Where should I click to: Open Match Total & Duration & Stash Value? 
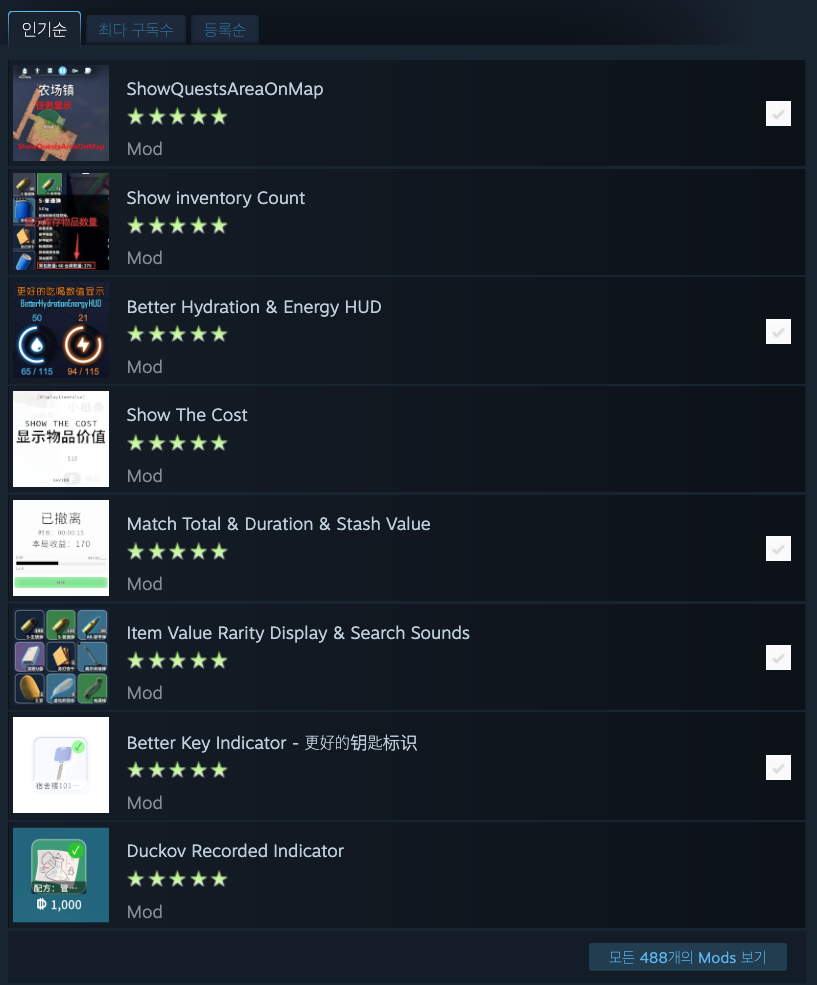(x=278, y=524)
